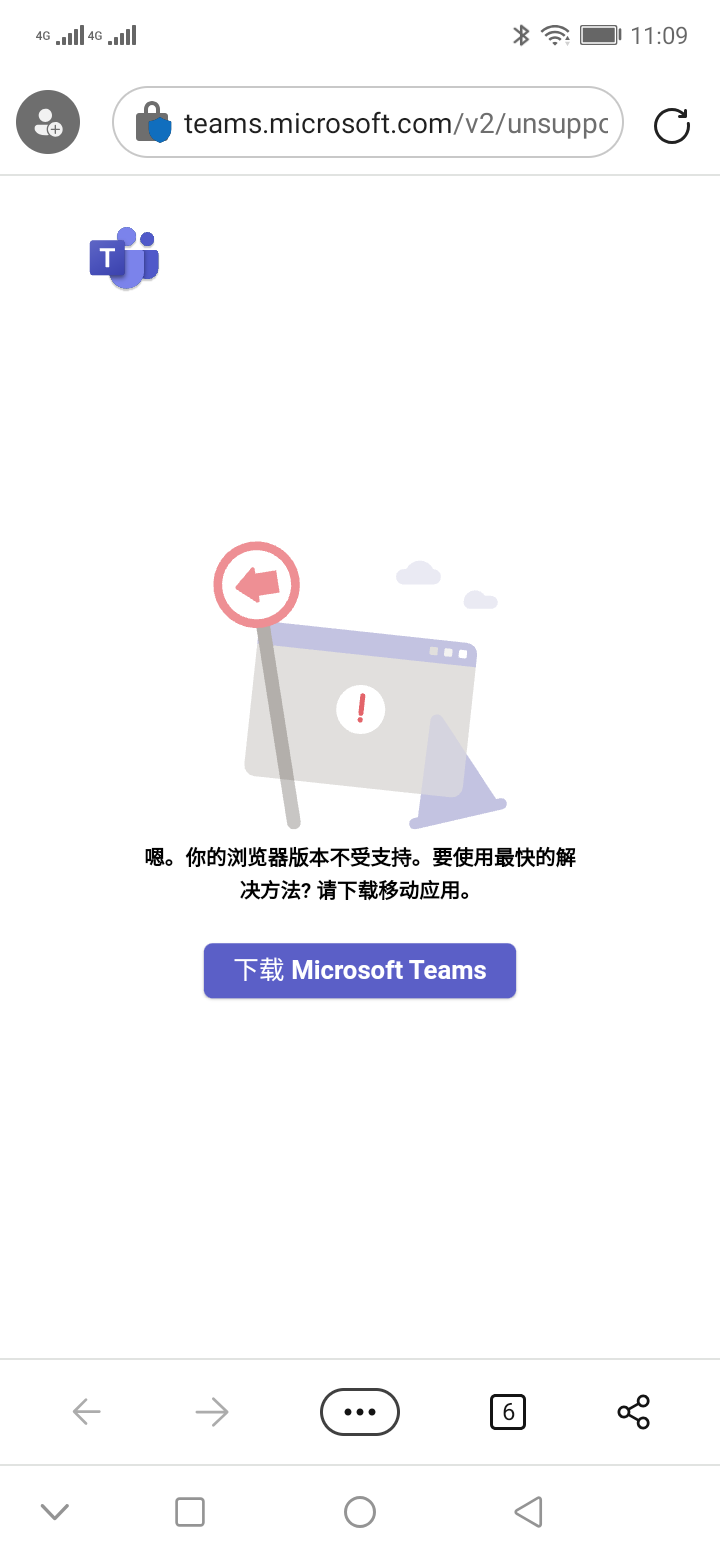The image size is (720, 1560).
Task: Open the browser three-dots menu
Action: 360,1412
